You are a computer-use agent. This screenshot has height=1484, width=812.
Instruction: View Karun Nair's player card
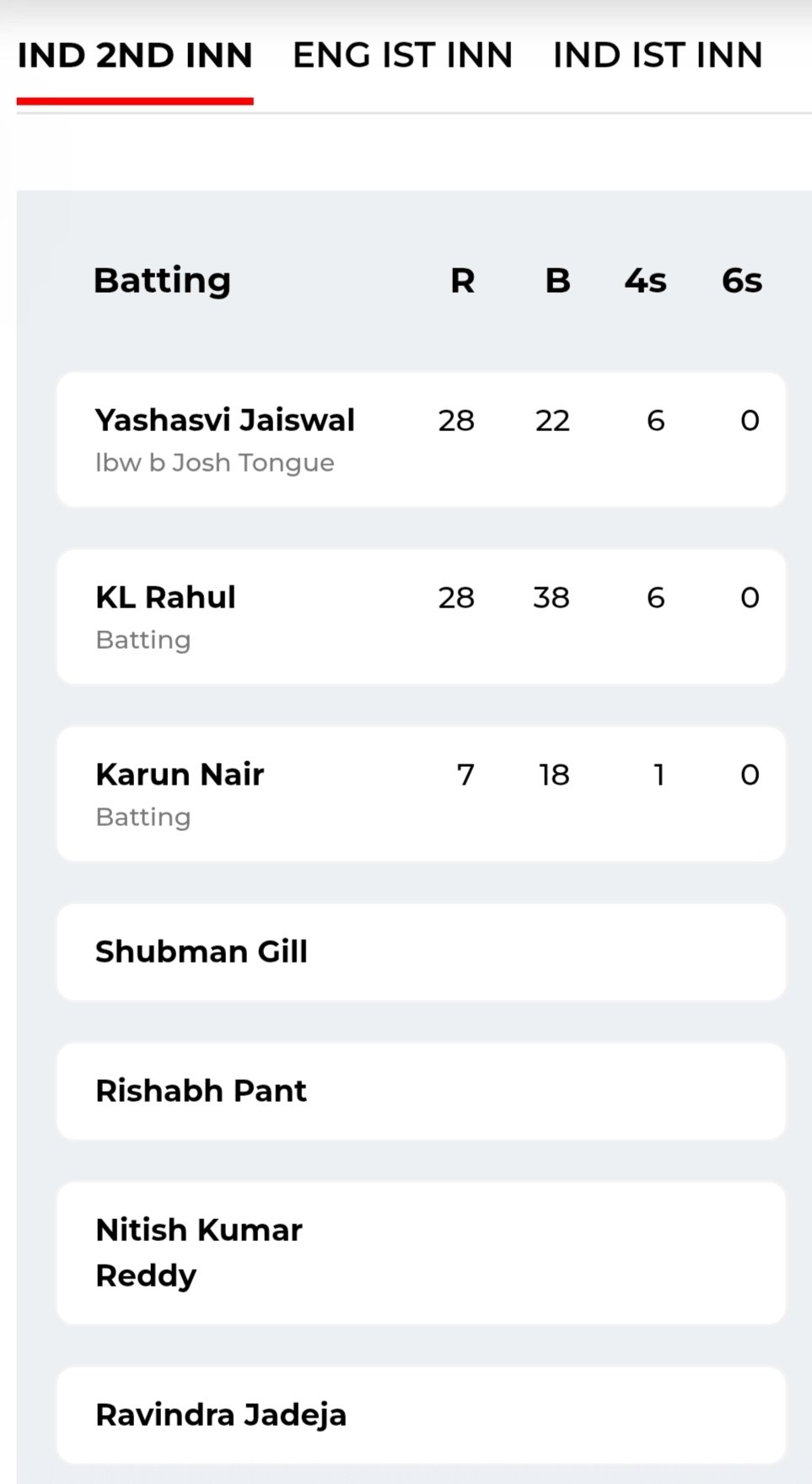pyautogui.click(x=421, y=794)
